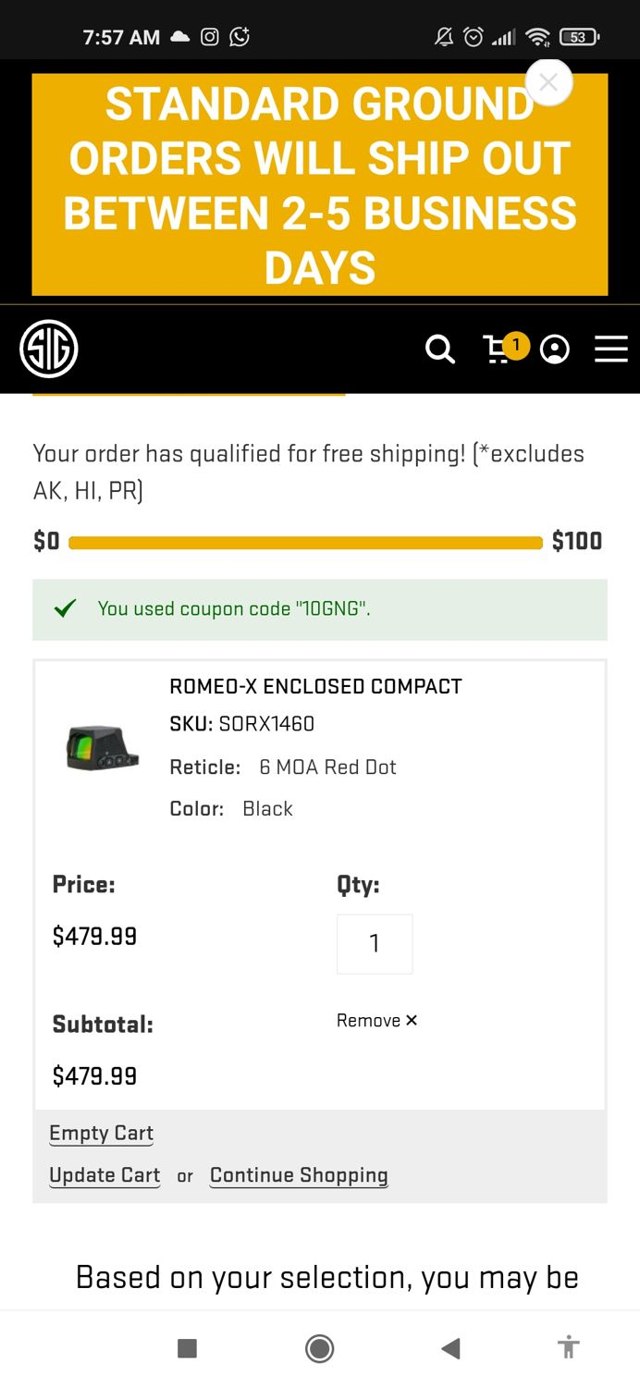Tap the Empty Cart link

[101, 1133]
